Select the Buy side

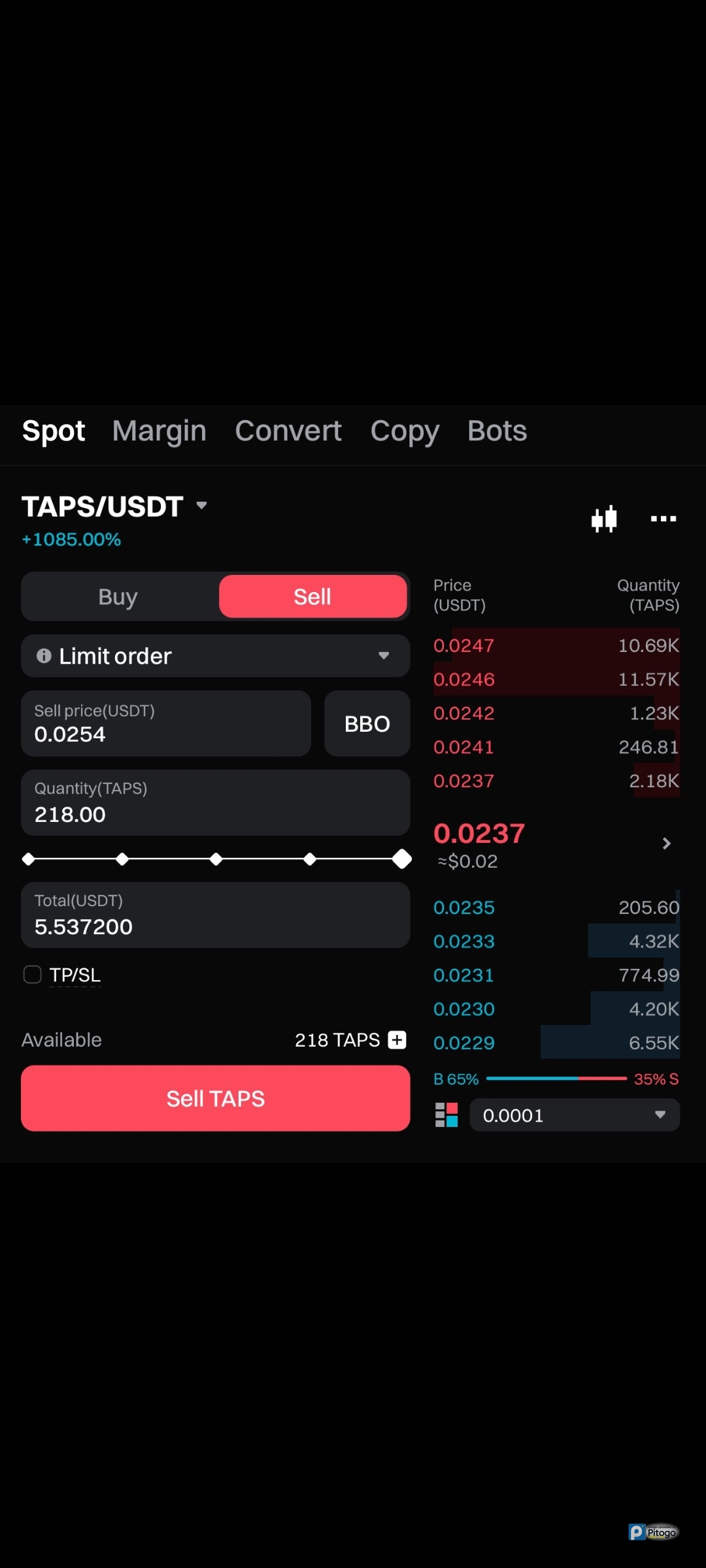point(118,596)
